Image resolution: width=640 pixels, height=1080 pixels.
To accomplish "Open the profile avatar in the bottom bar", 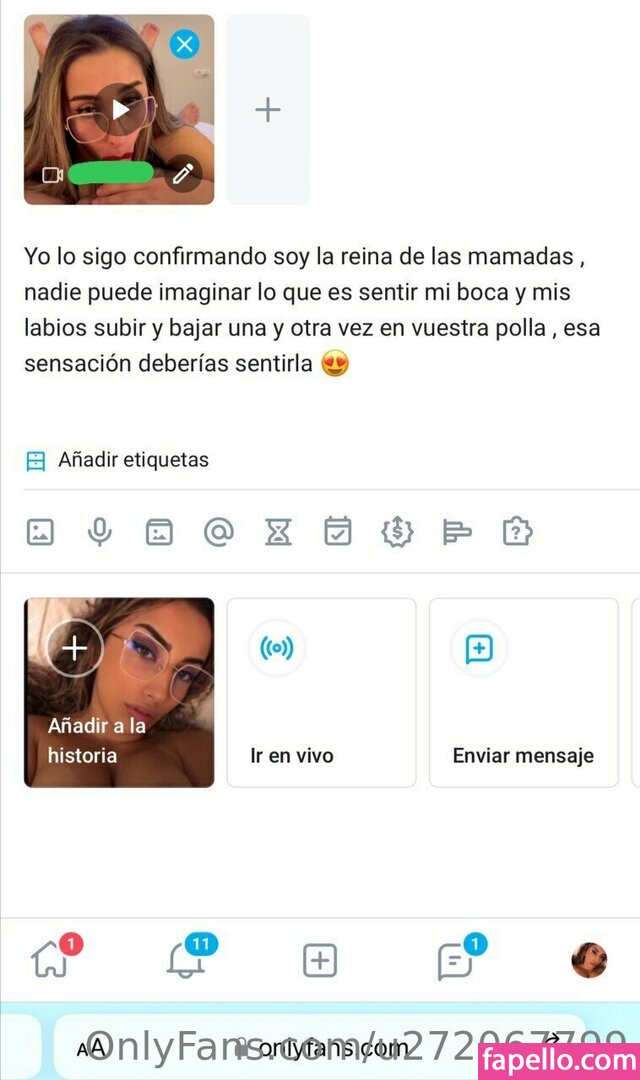I will (589, 960).
